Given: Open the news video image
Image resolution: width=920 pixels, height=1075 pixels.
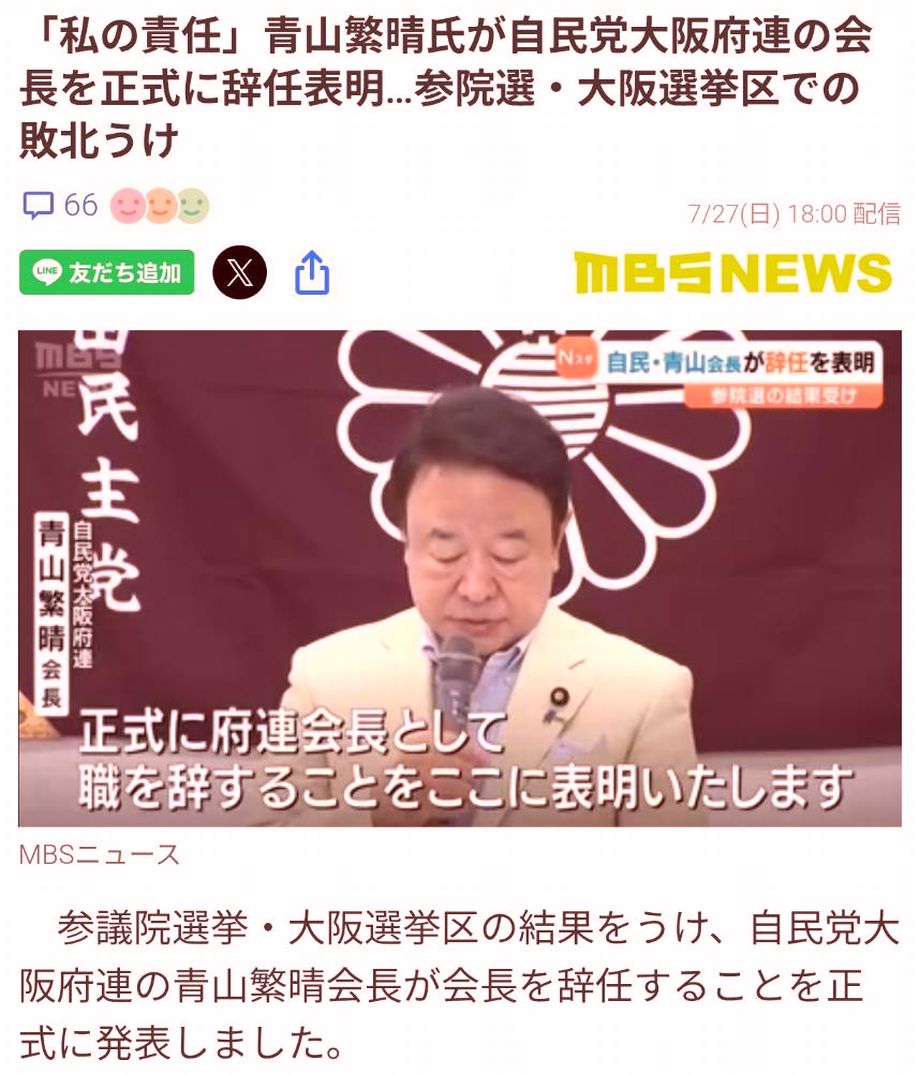Looking at the screenshot, I should click(460, 578).
